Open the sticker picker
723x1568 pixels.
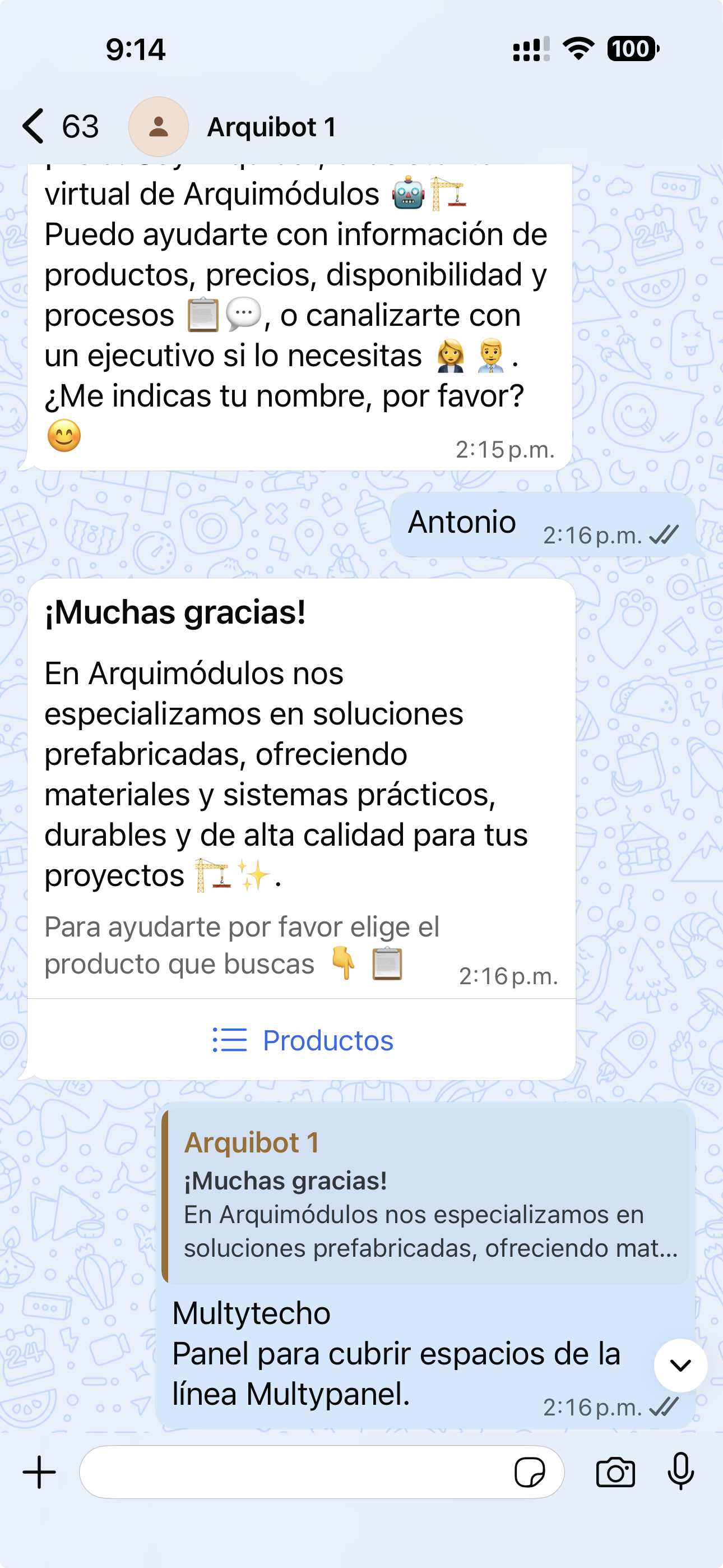[530, 1473]
